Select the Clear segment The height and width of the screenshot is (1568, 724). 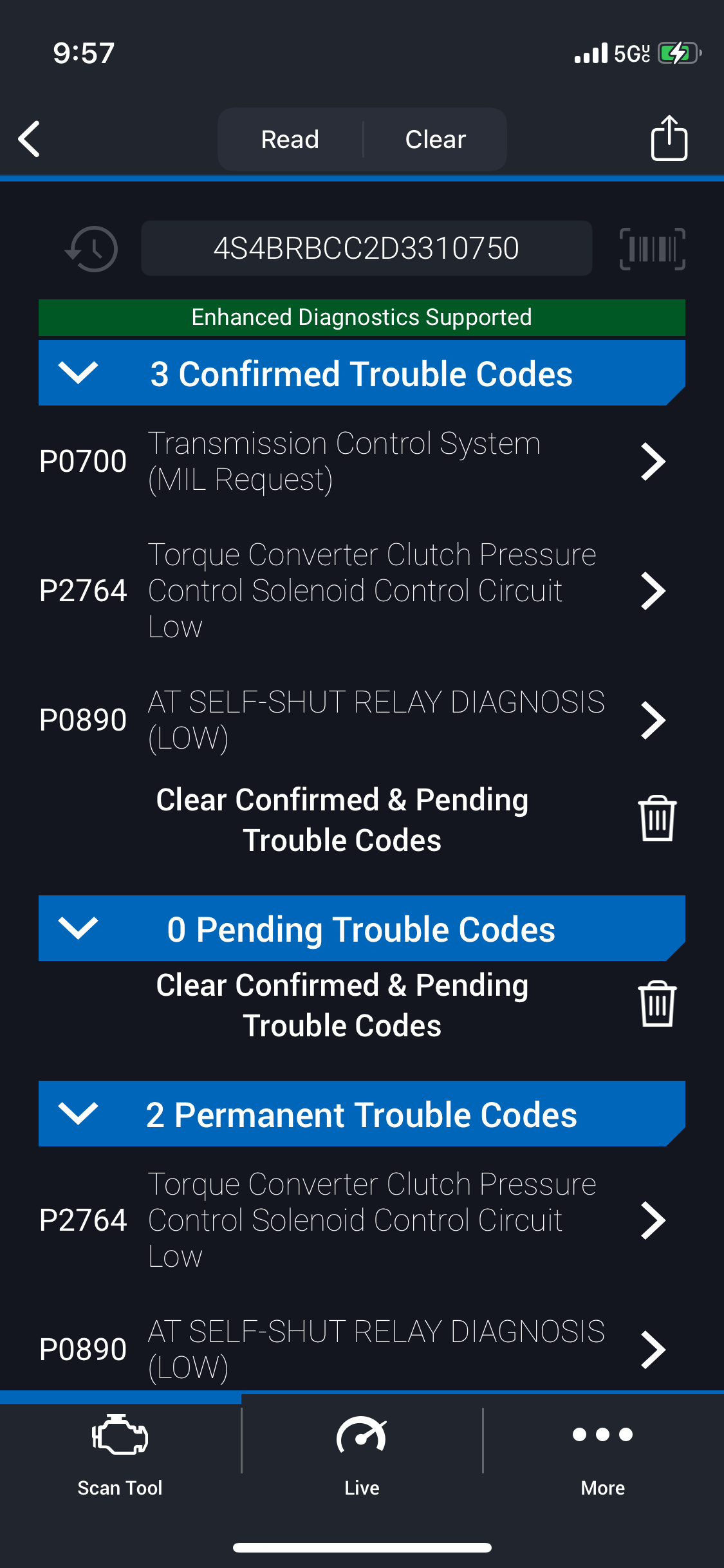tap(435, 139)
